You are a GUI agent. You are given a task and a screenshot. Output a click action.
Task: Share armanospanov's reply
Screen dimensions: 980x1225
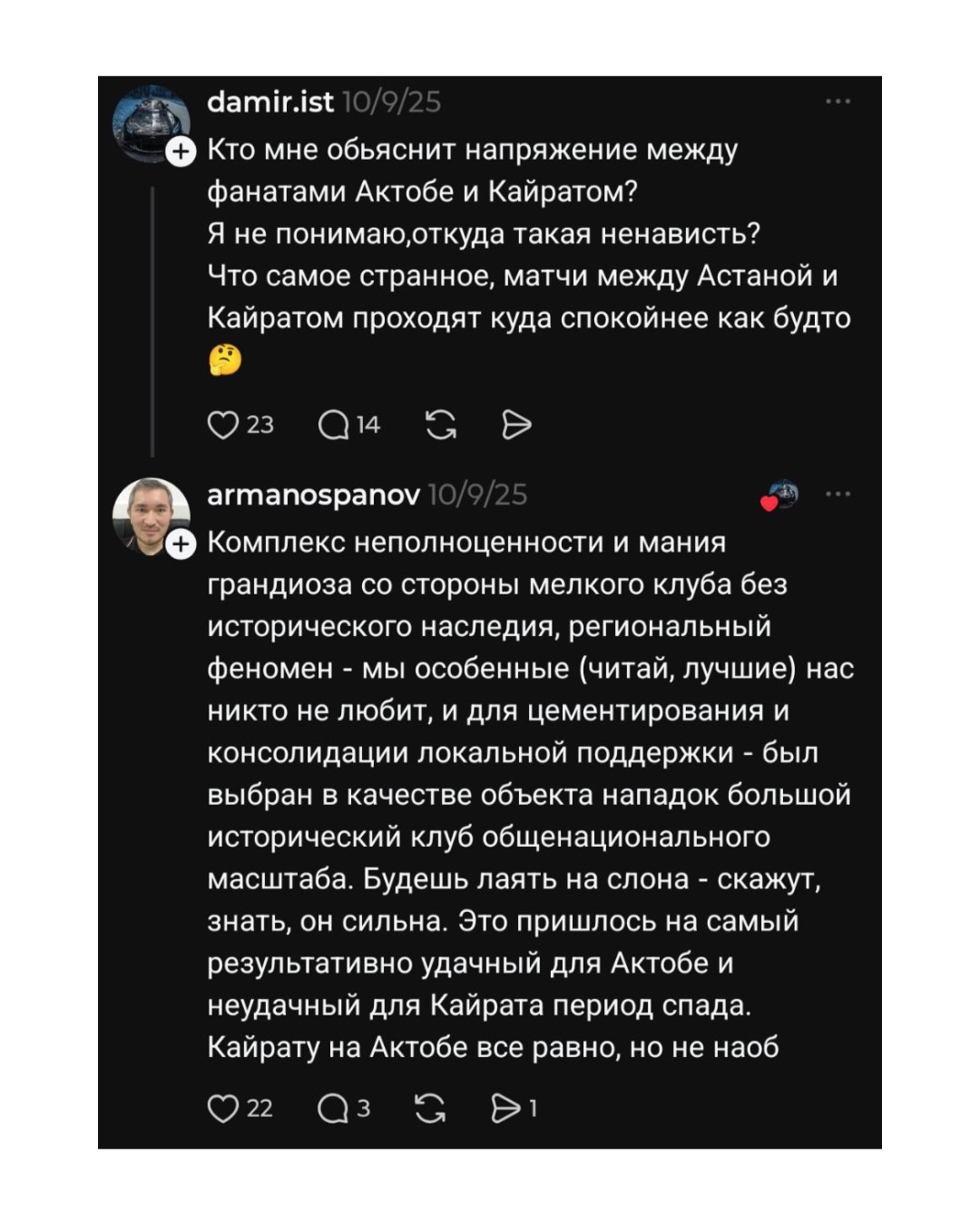505,1108
